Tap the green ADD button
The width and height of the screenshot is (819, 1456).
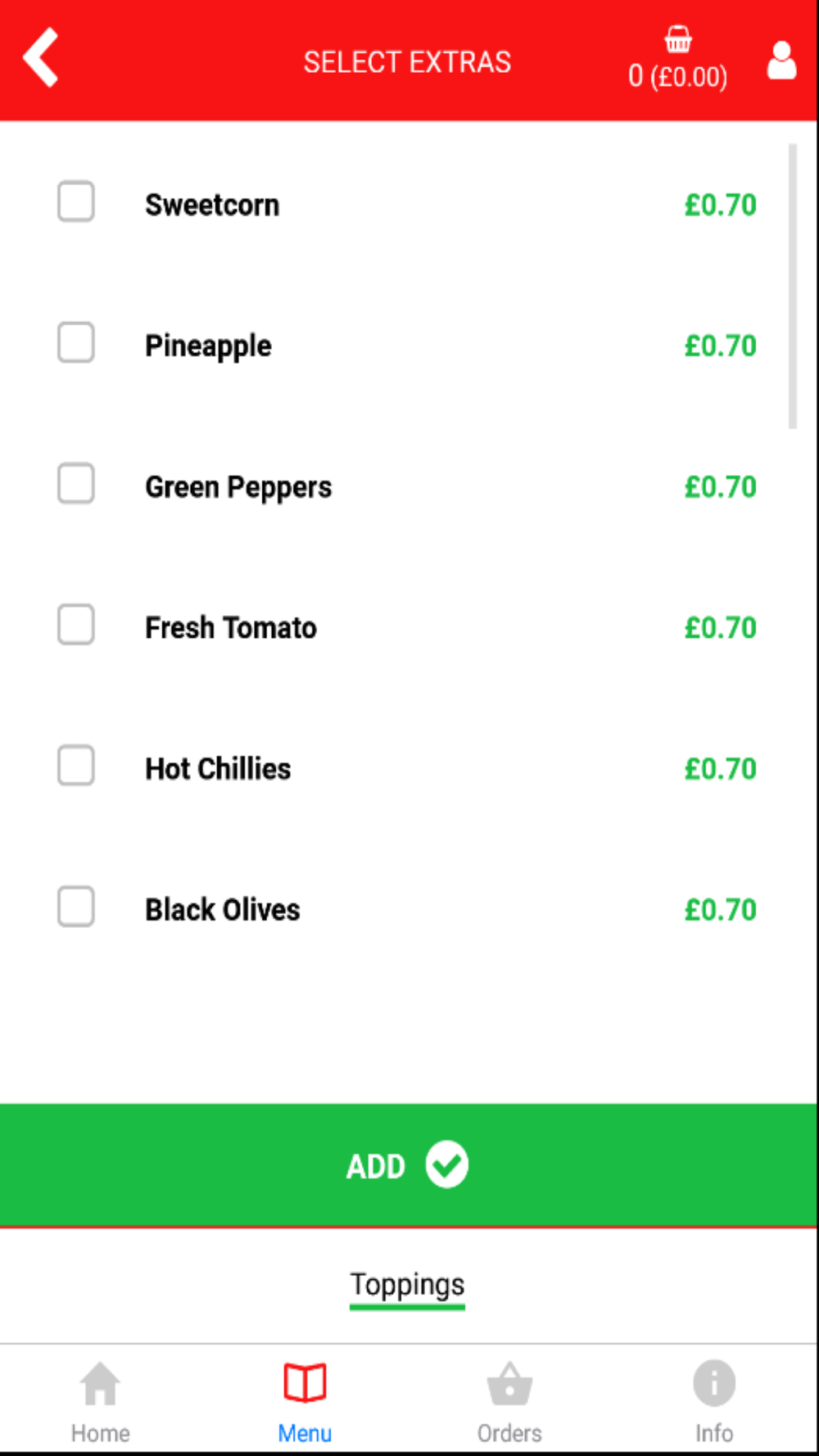(408, 1164)
